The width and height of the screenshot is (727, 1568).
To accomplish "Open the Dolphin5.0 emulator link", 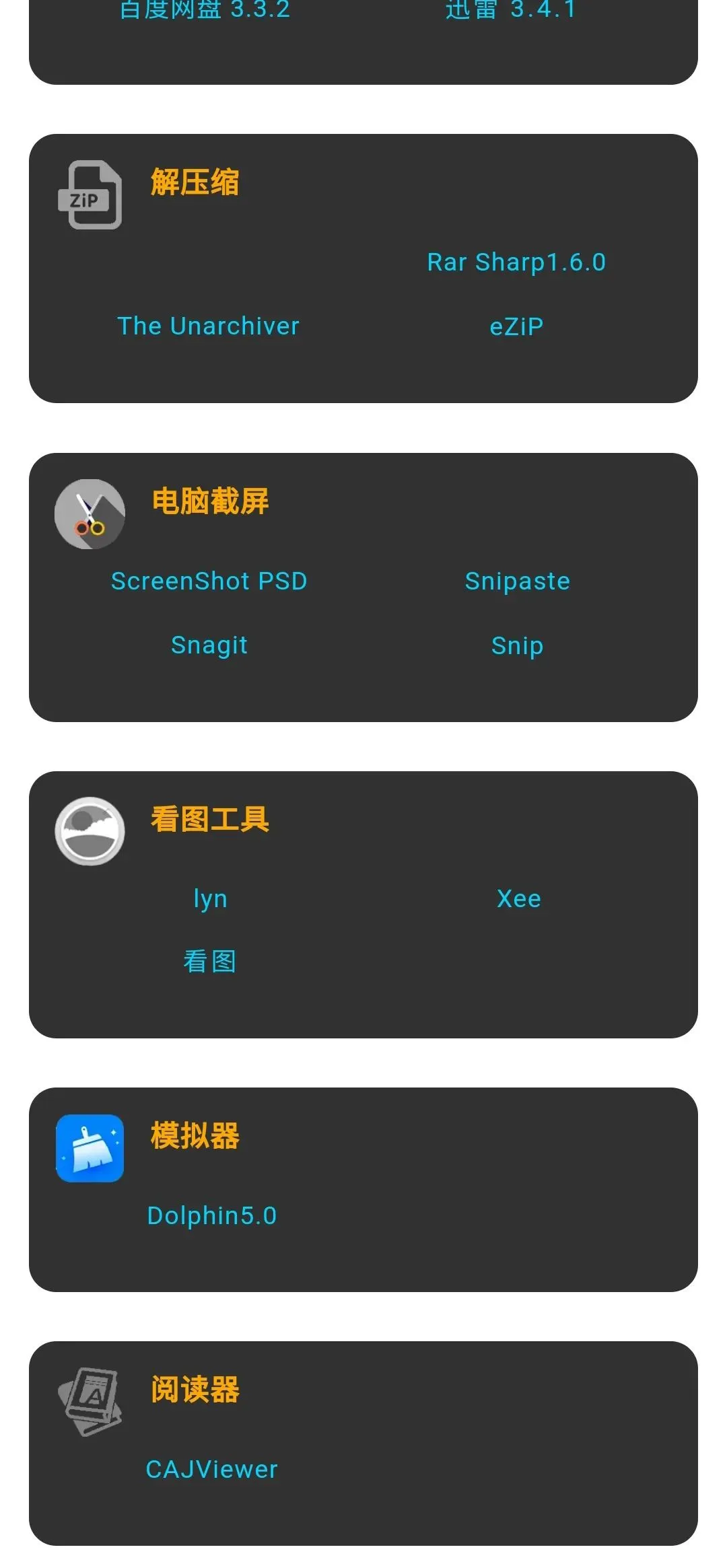I will (211, 1216).
